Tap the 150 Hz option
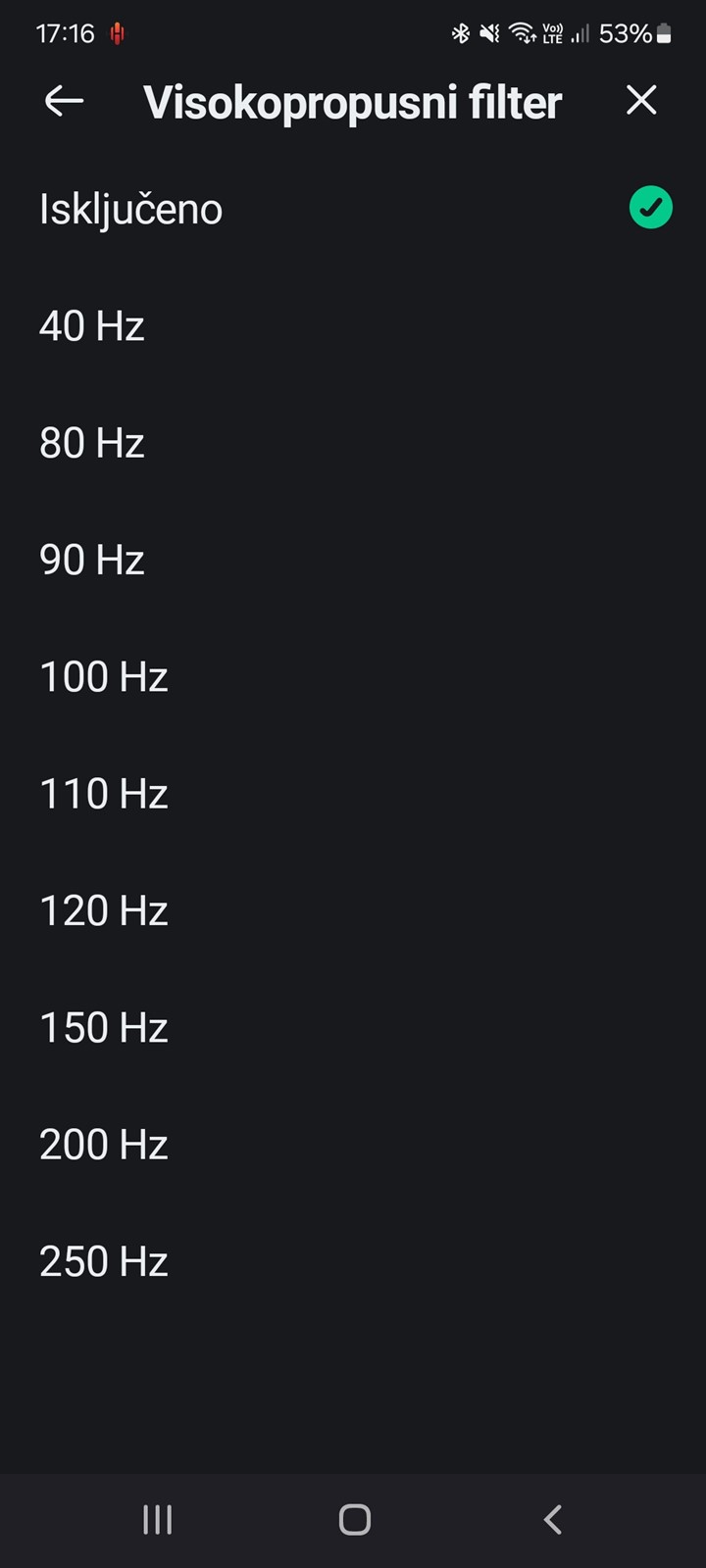Screen dimensions: 706x1568 (353, 1027)
